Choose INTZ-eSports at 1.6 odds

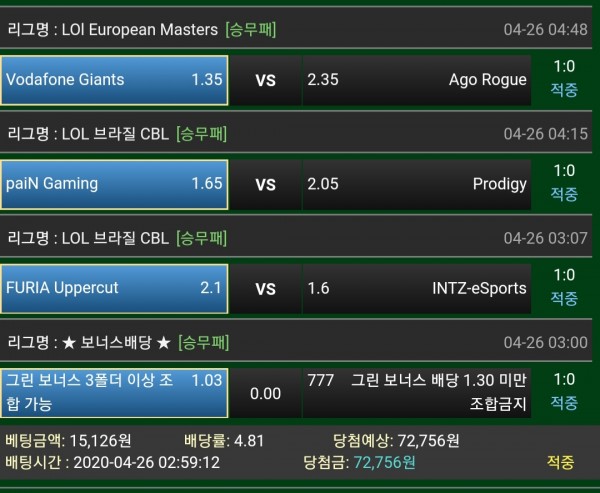coord(416,288)
